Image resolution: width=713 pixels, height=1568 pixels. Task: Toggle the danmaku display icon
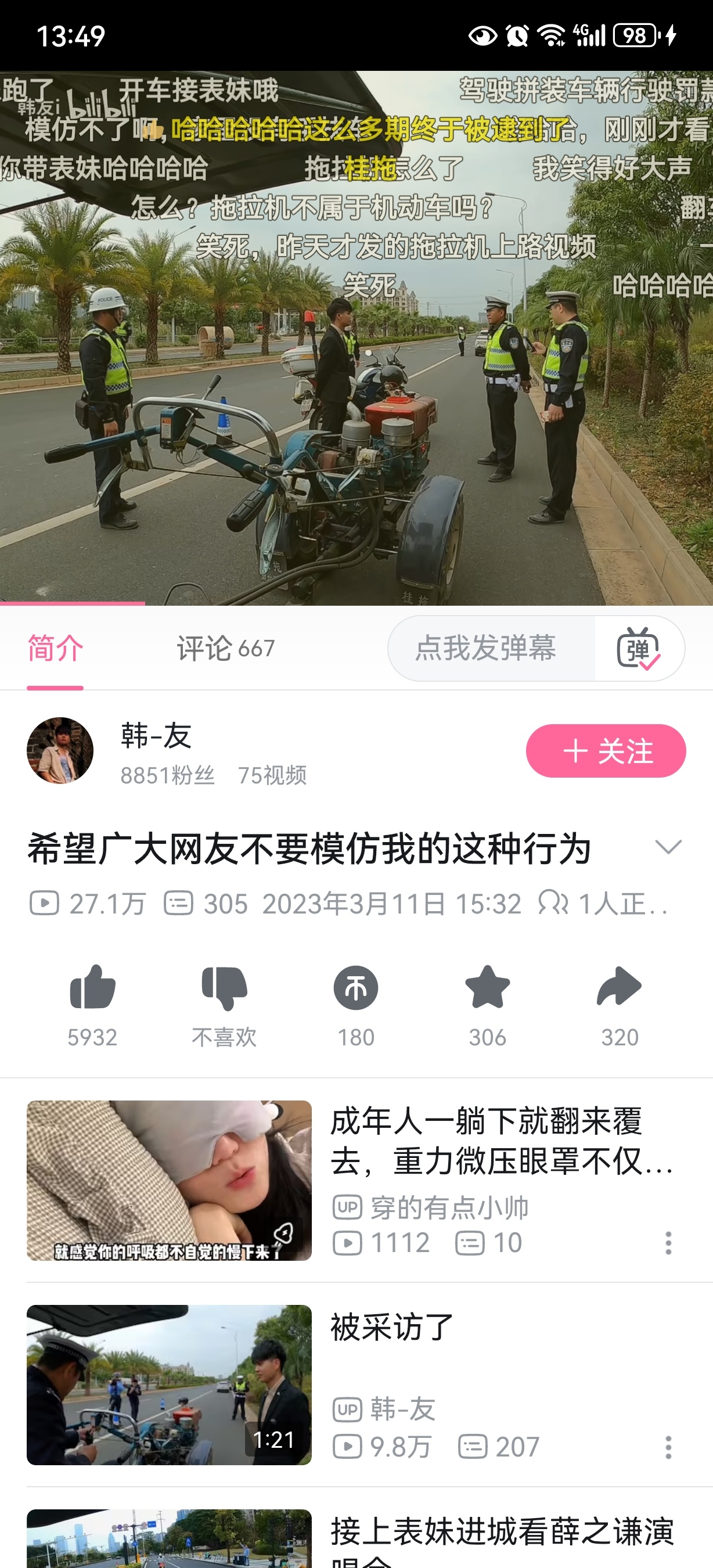click(638, 648)
